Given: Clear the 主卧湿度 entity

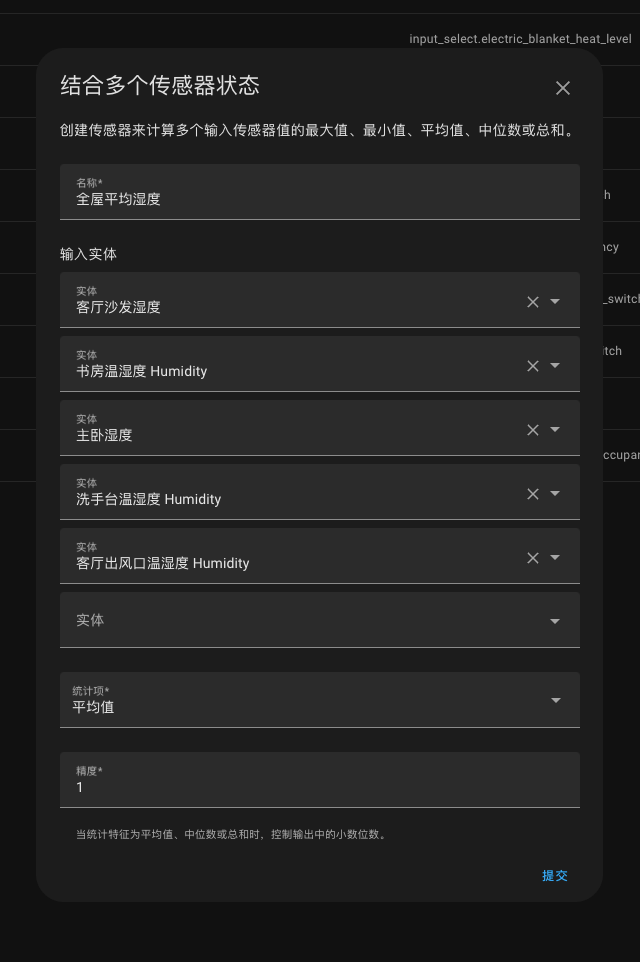Looking at the screenshot, I should [x=533, y=430].
